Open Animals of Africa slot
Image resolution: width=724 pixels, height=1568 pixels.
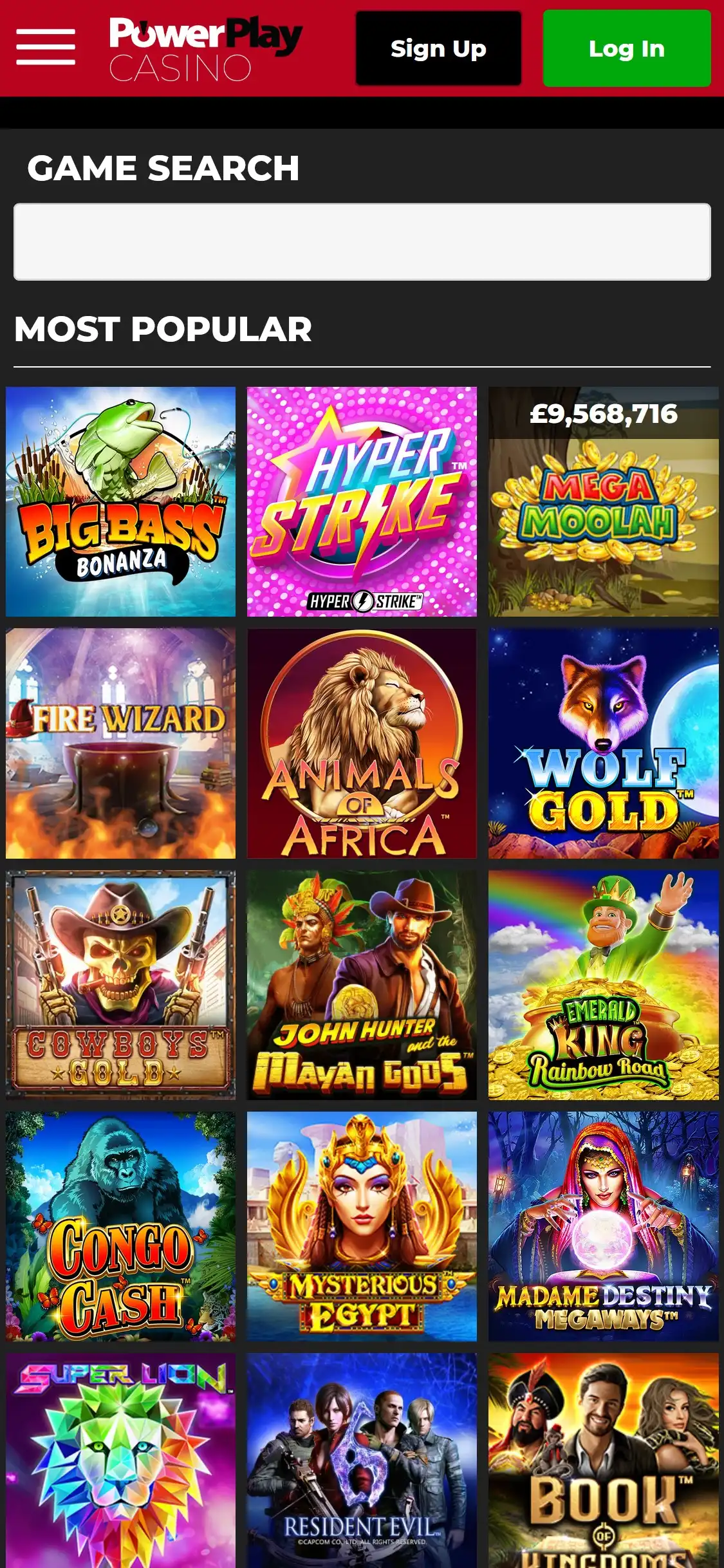[x=362, y=743]
